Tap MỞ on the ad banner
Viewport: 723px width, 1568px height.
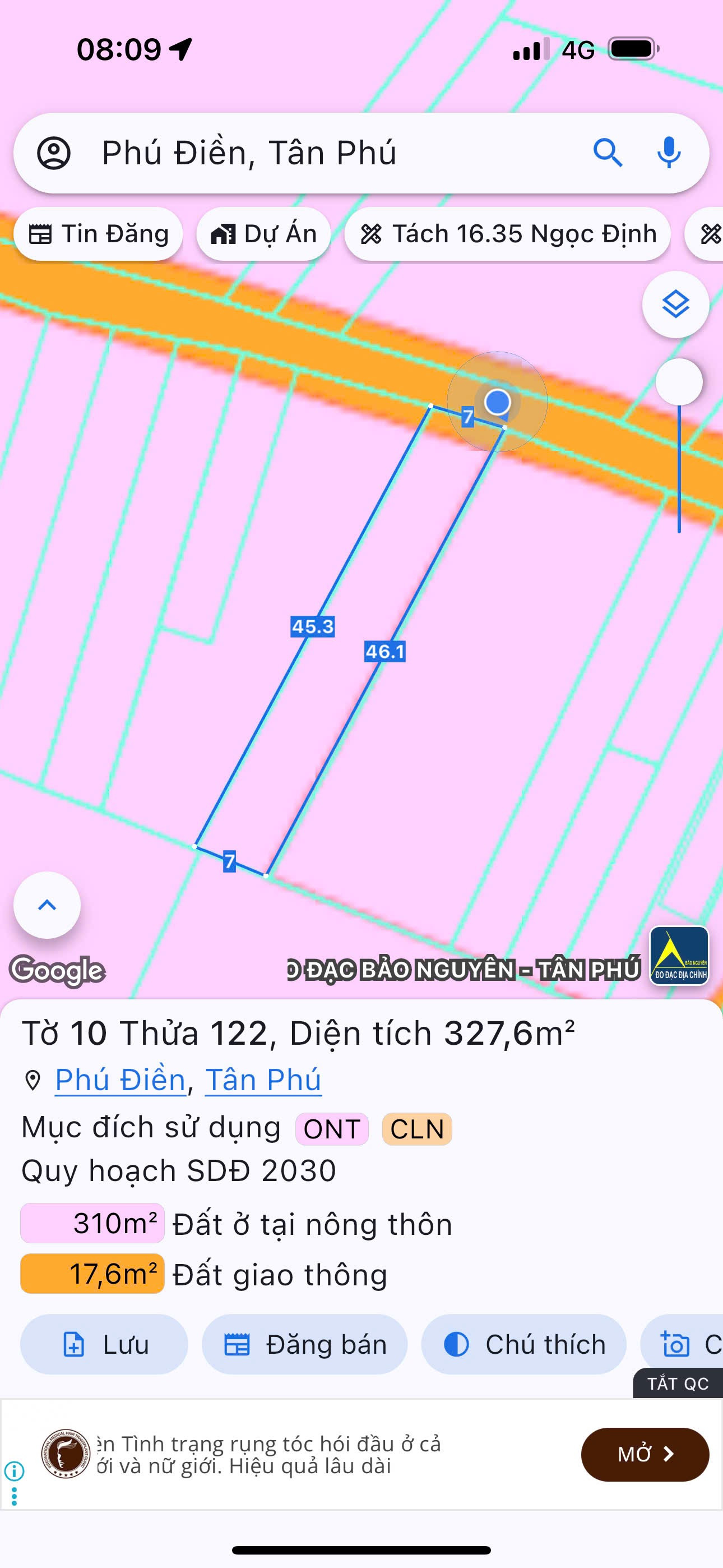tap(645, 1454)
